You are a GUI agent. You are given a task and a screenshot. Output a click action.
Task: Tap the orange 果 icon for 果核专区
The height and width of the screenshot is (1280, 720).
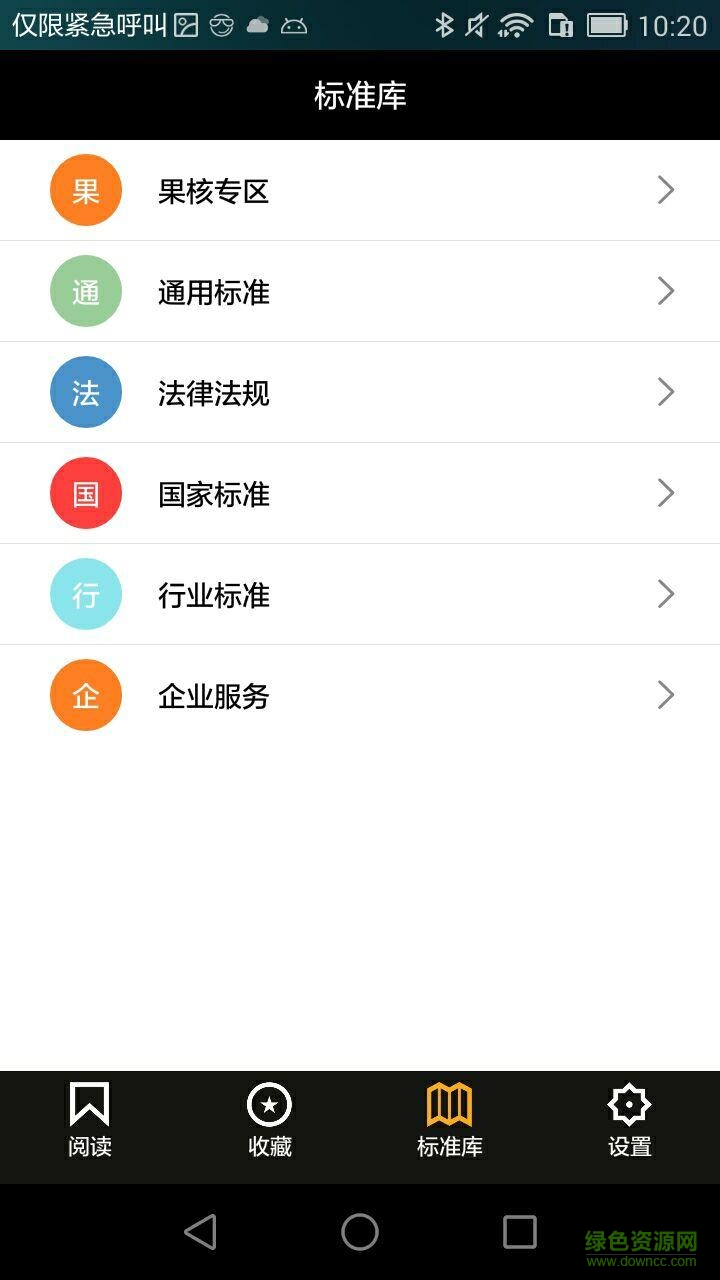point(85,190)
